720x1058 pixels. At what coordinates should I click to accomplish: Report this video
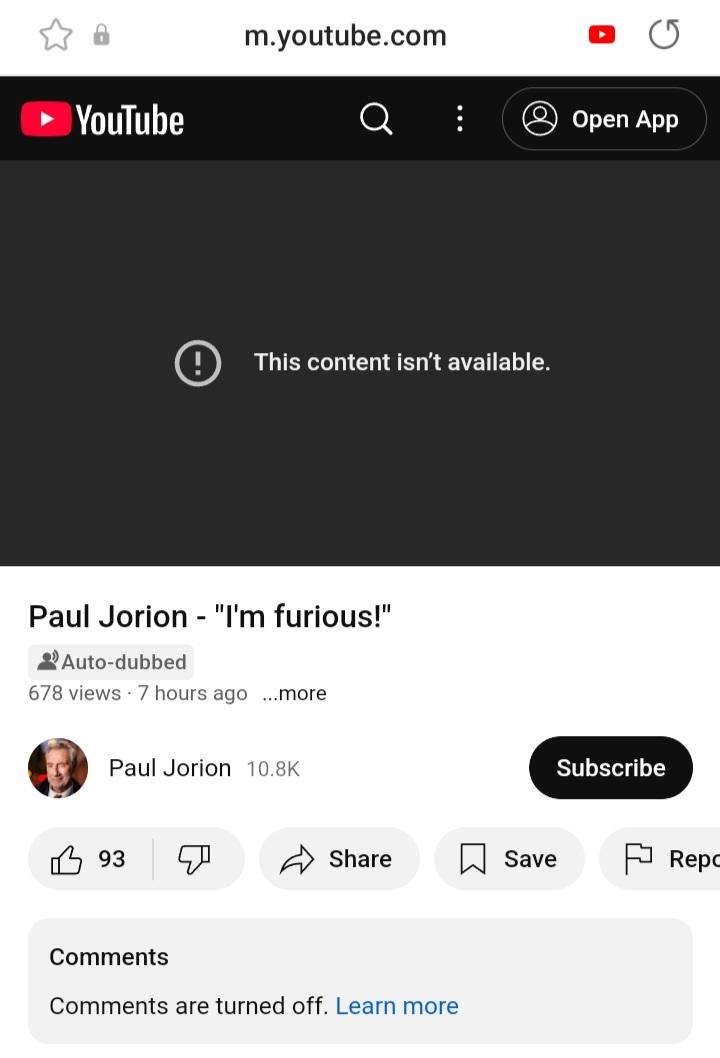pos(665,859)
